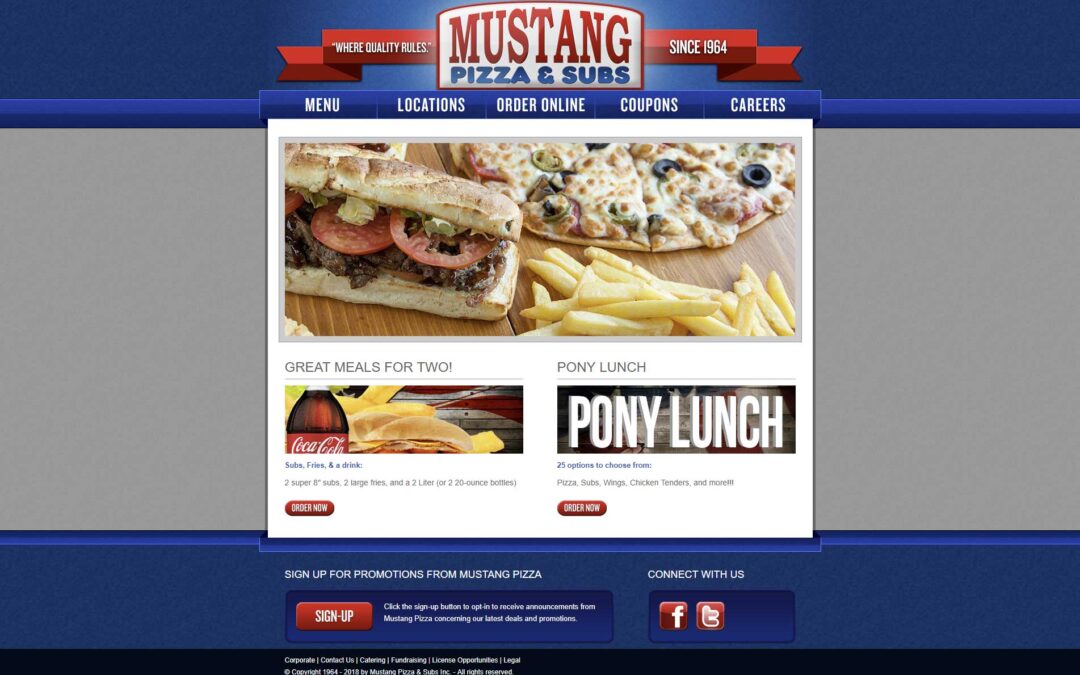1080x675 pixels.
Task: Open the Menu page
Action: point(322,105)
